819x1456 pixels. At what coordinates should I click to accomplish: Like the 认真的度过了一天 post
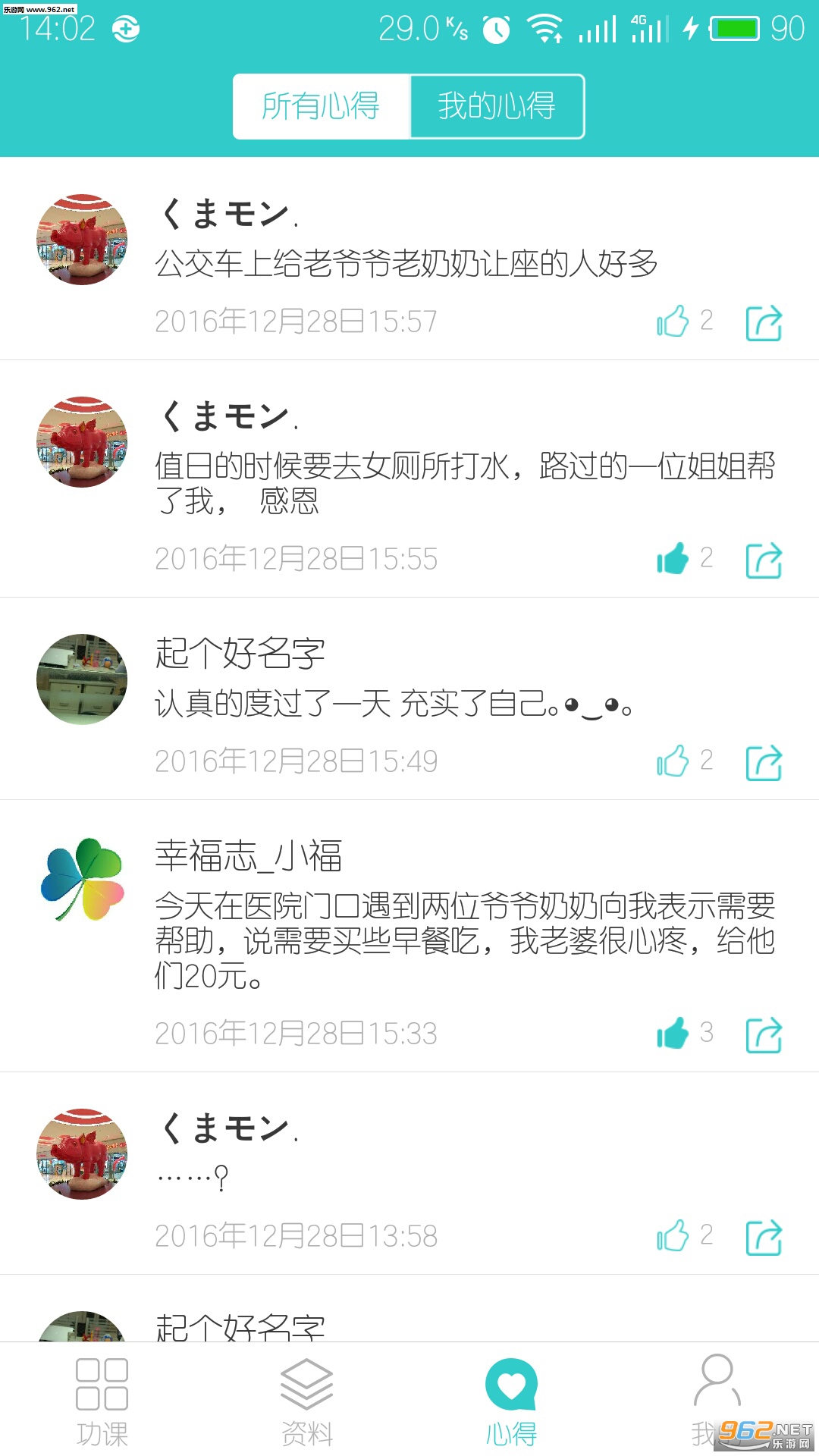pyautogui.click(x=673, y=761)
